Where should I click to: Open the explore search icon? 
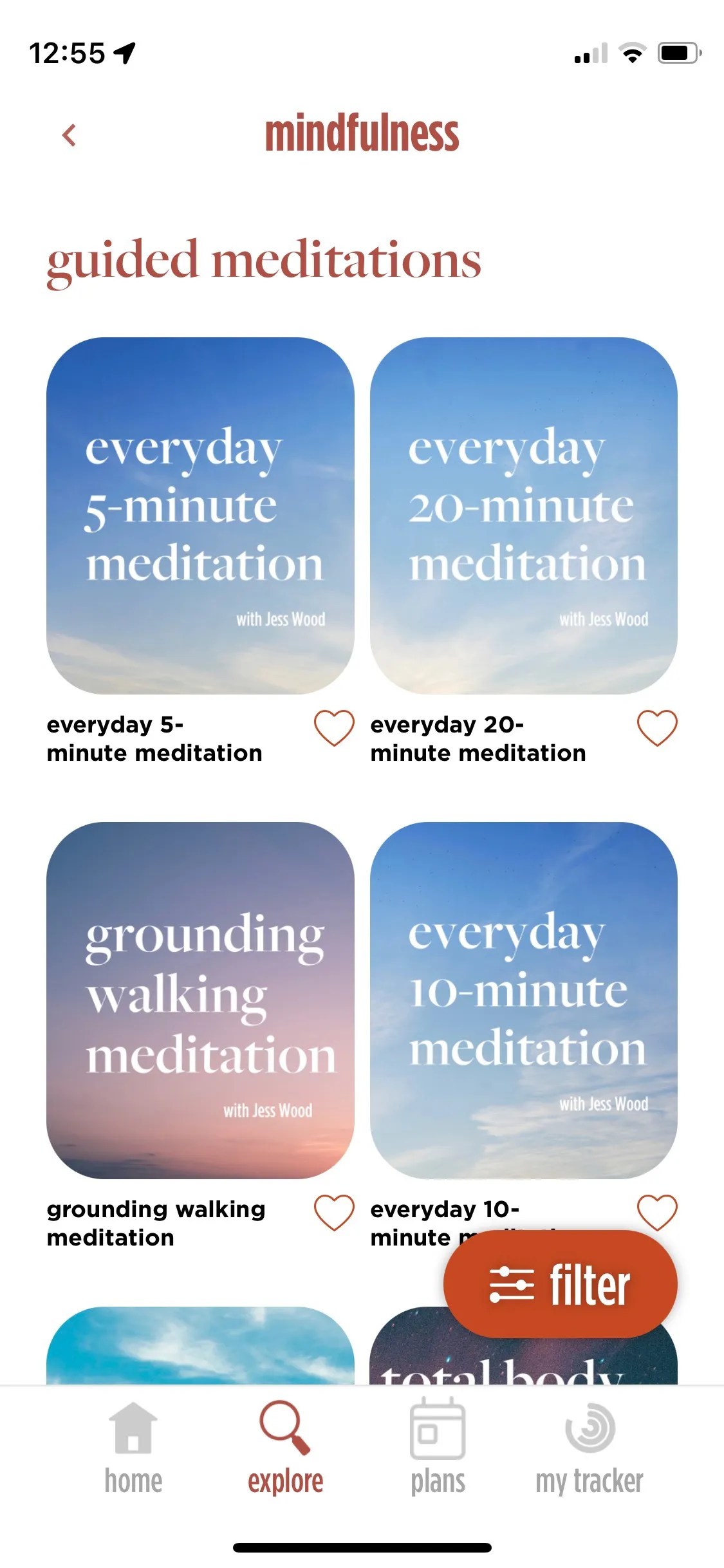click(x=285, y=1428)
